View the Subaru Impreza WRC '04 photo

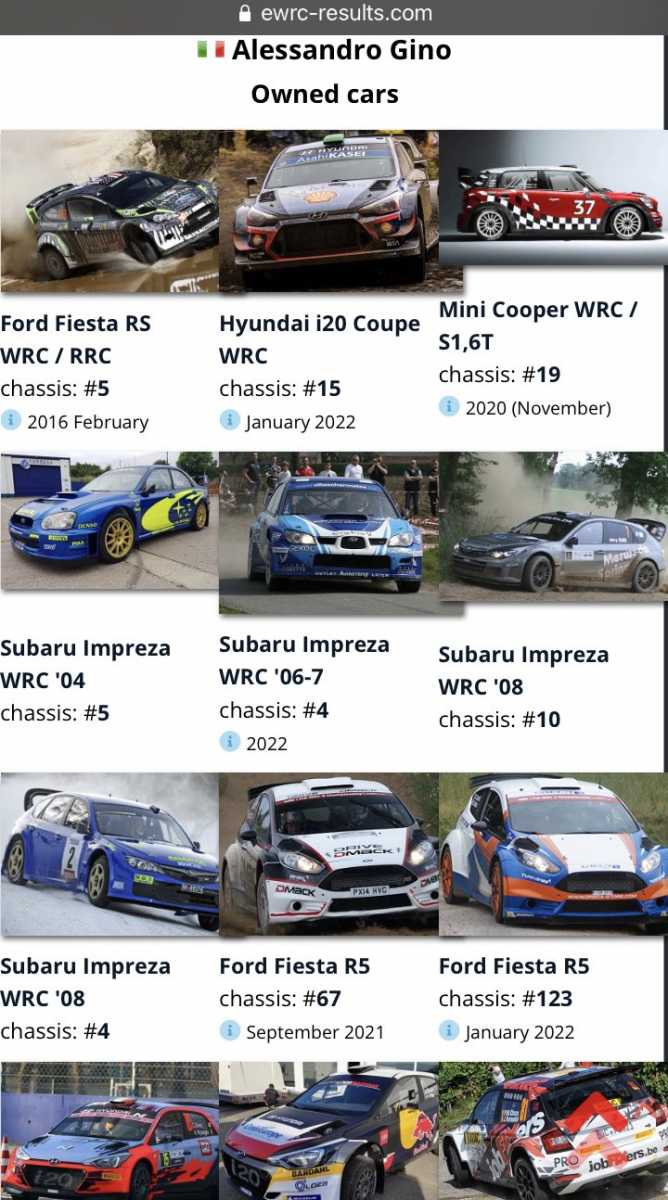[109, 521]
